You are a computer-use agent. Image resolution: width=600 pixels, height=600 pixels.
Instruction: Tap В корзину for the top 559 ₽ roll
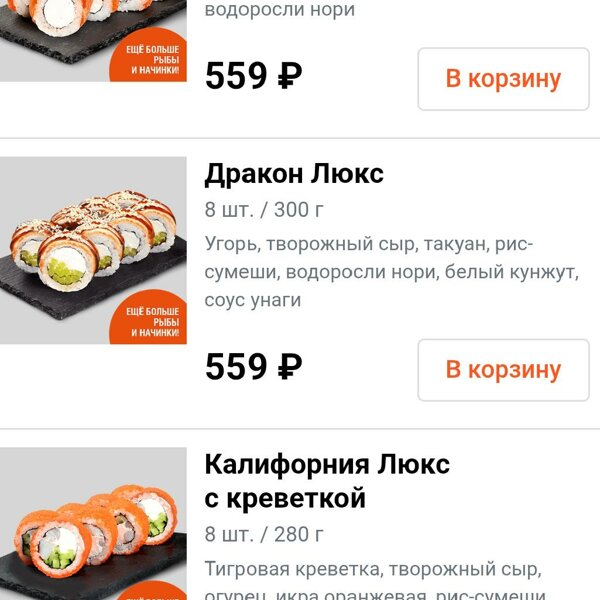503,78
